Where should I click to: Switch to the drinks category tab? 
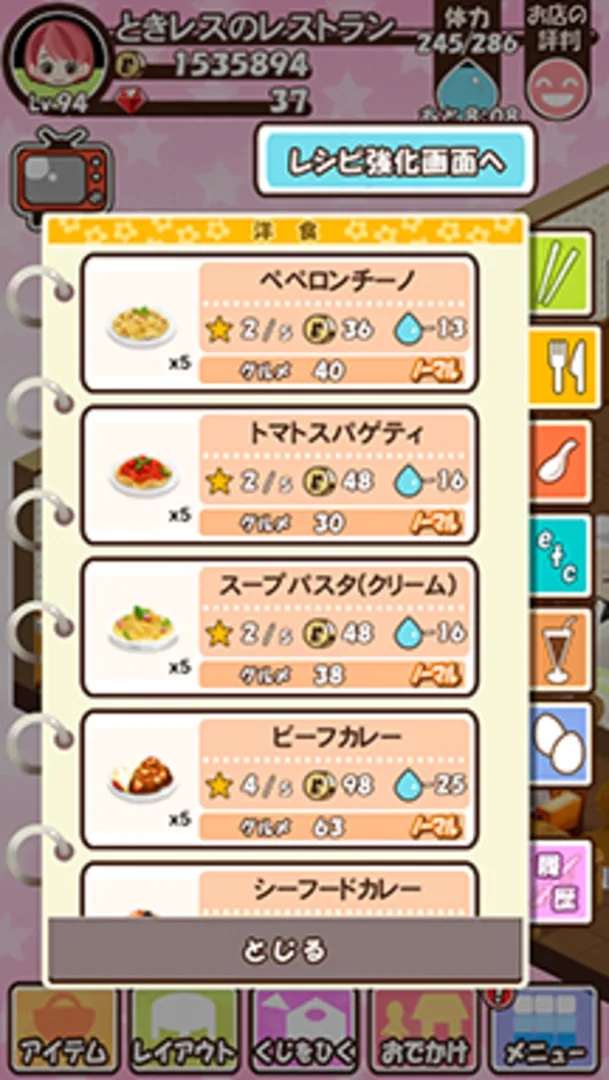pyautogui.click(x=560, y=647)
